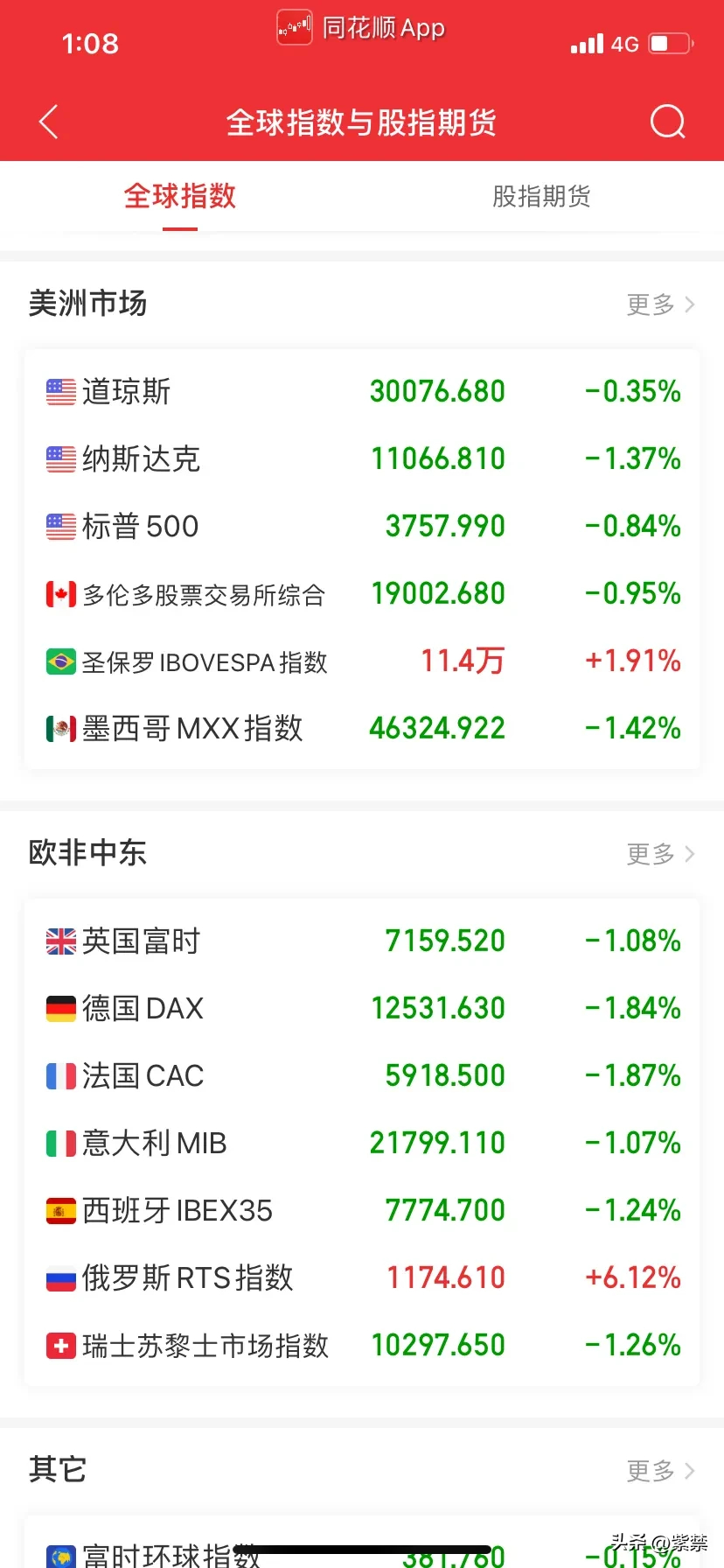
Task: Switch to the 股指期货 tab
Action: click(541, 197)
